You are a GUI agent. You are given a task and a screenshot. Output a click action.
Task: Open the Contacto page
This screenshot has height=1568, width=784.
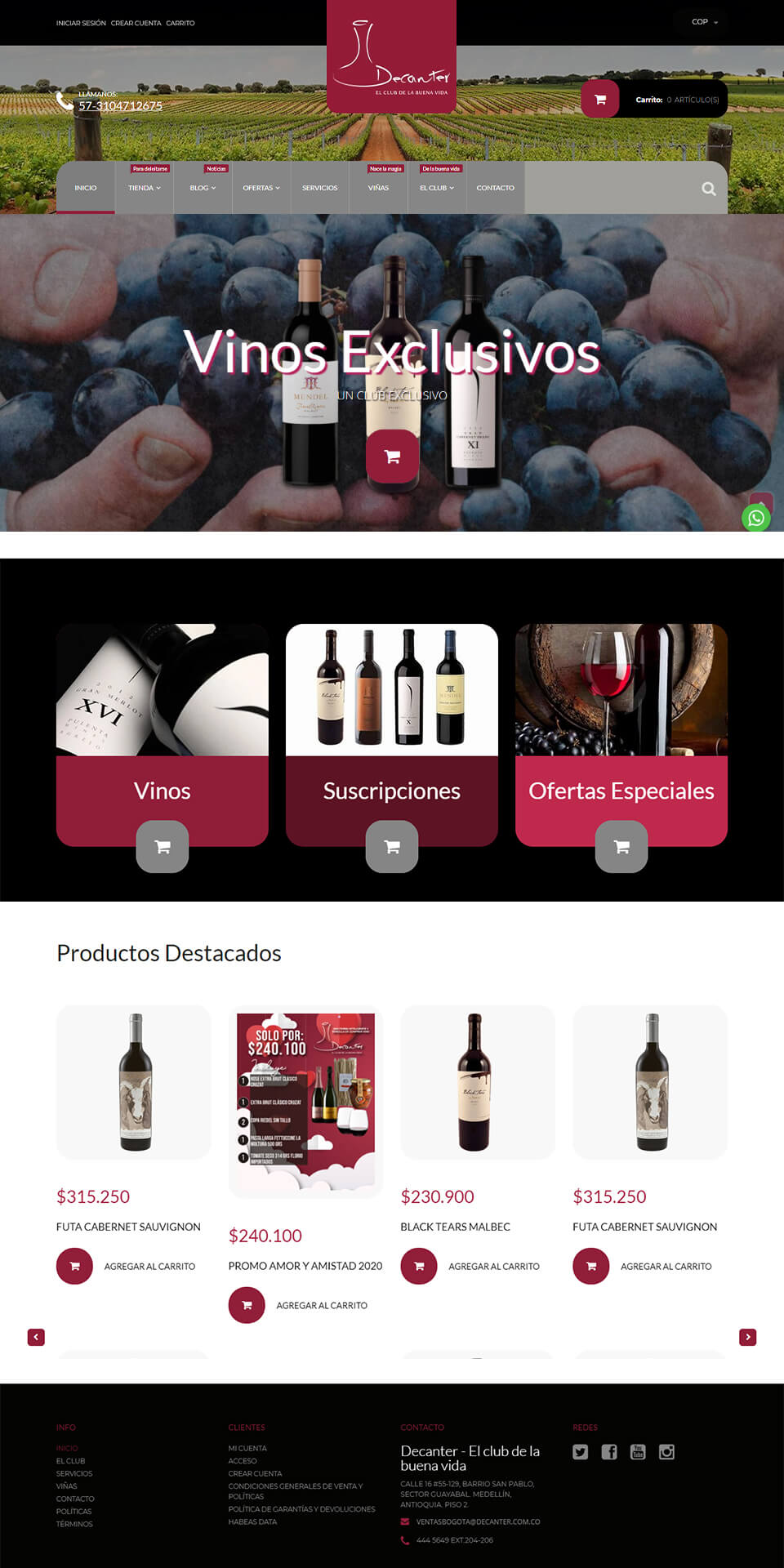tap(495, 188)
